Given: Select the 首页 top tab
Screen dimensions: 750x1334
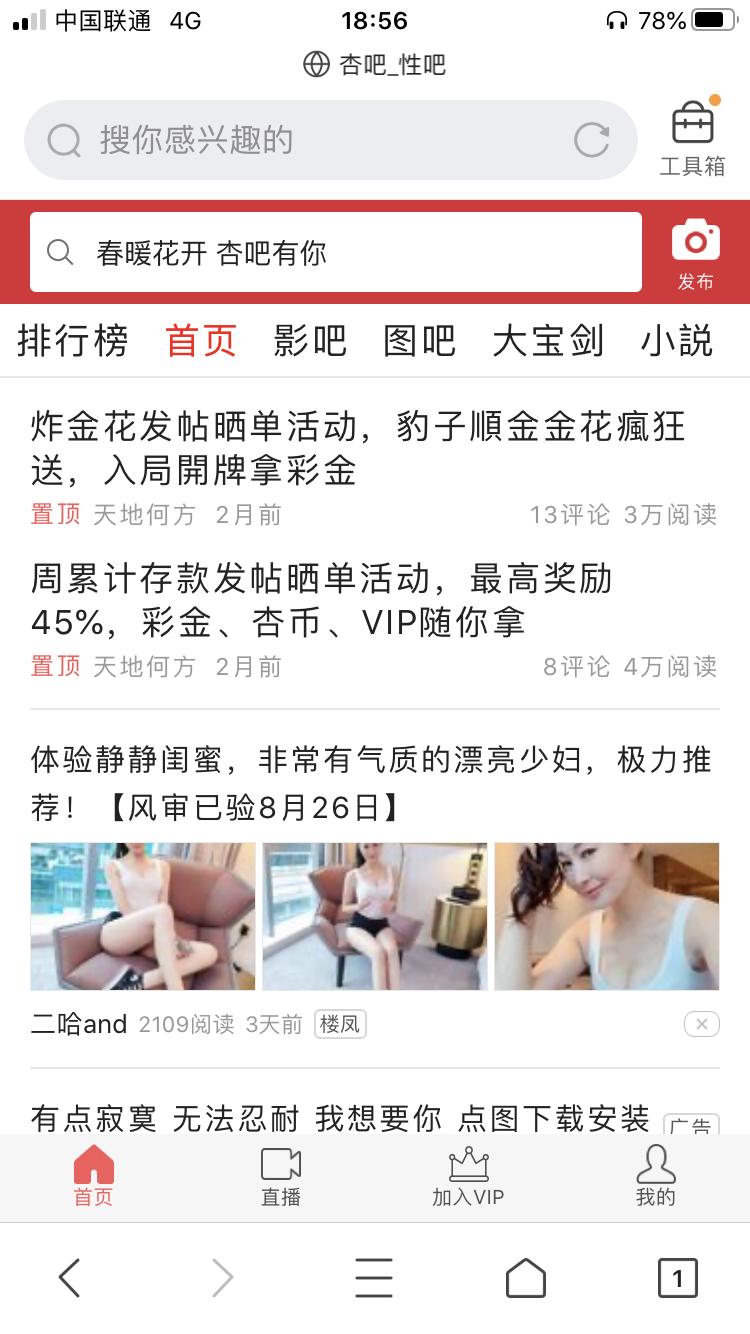Looking at the screenshot, I should tap(200, 341).
